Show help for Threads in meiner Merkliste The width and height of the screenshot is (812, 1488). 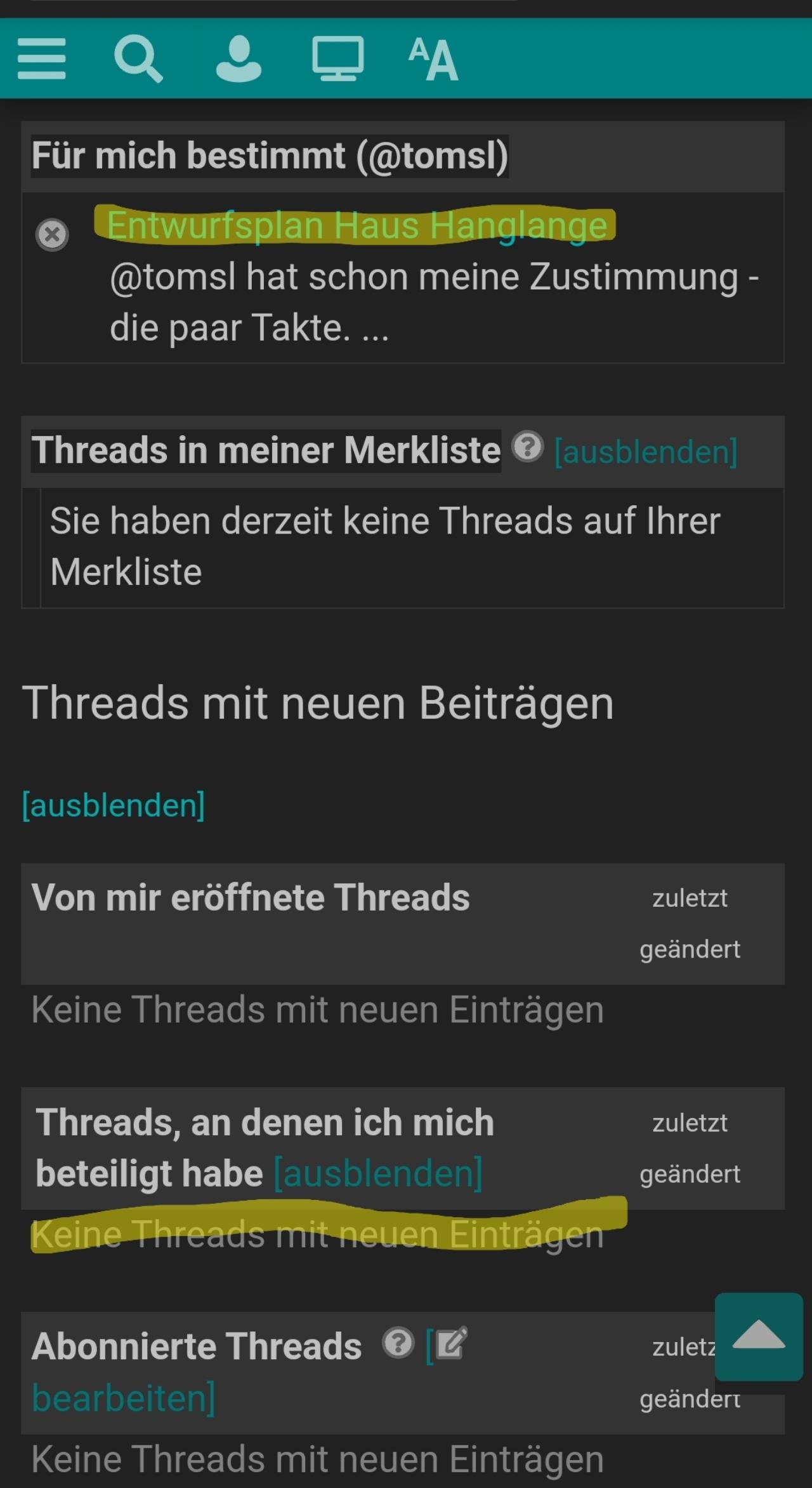[x=528, y=447]
